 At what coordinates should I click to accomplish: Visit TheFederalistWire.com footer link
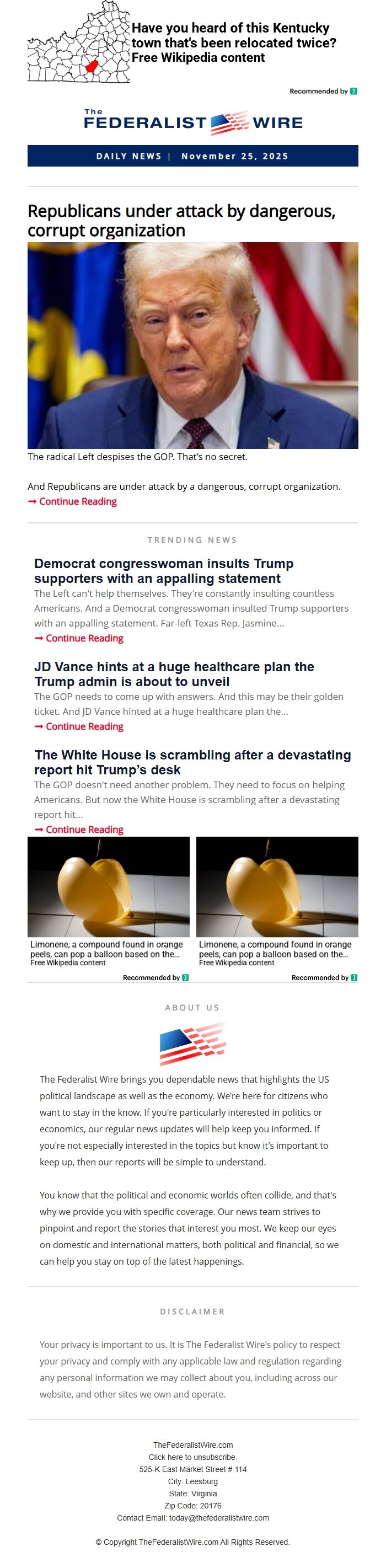click(x=192, y=1445)
